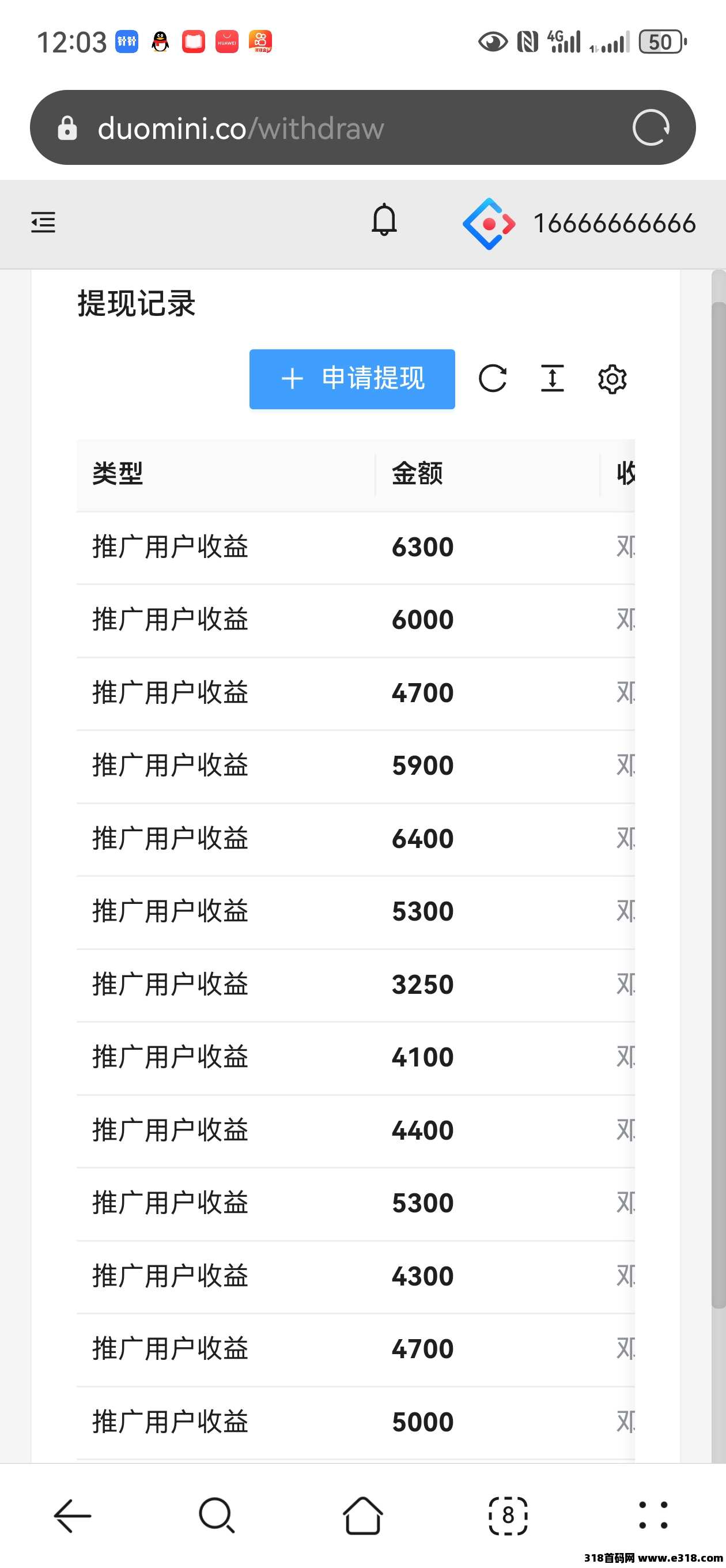
Task: Expand the side menu drawer
Action: (43, 222)
